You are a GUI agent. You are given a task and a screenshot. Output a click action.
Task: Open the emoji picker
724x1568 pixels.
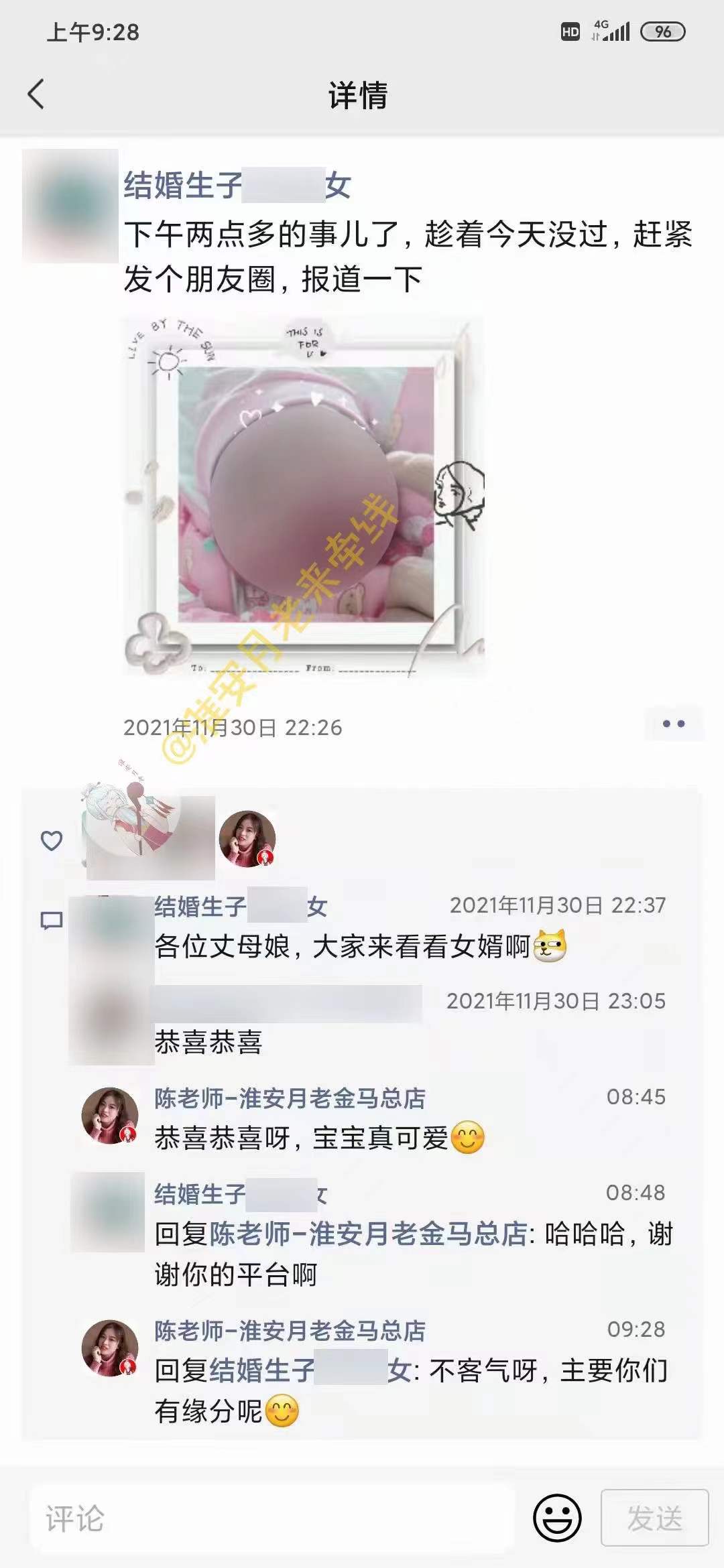(556, 1518)
